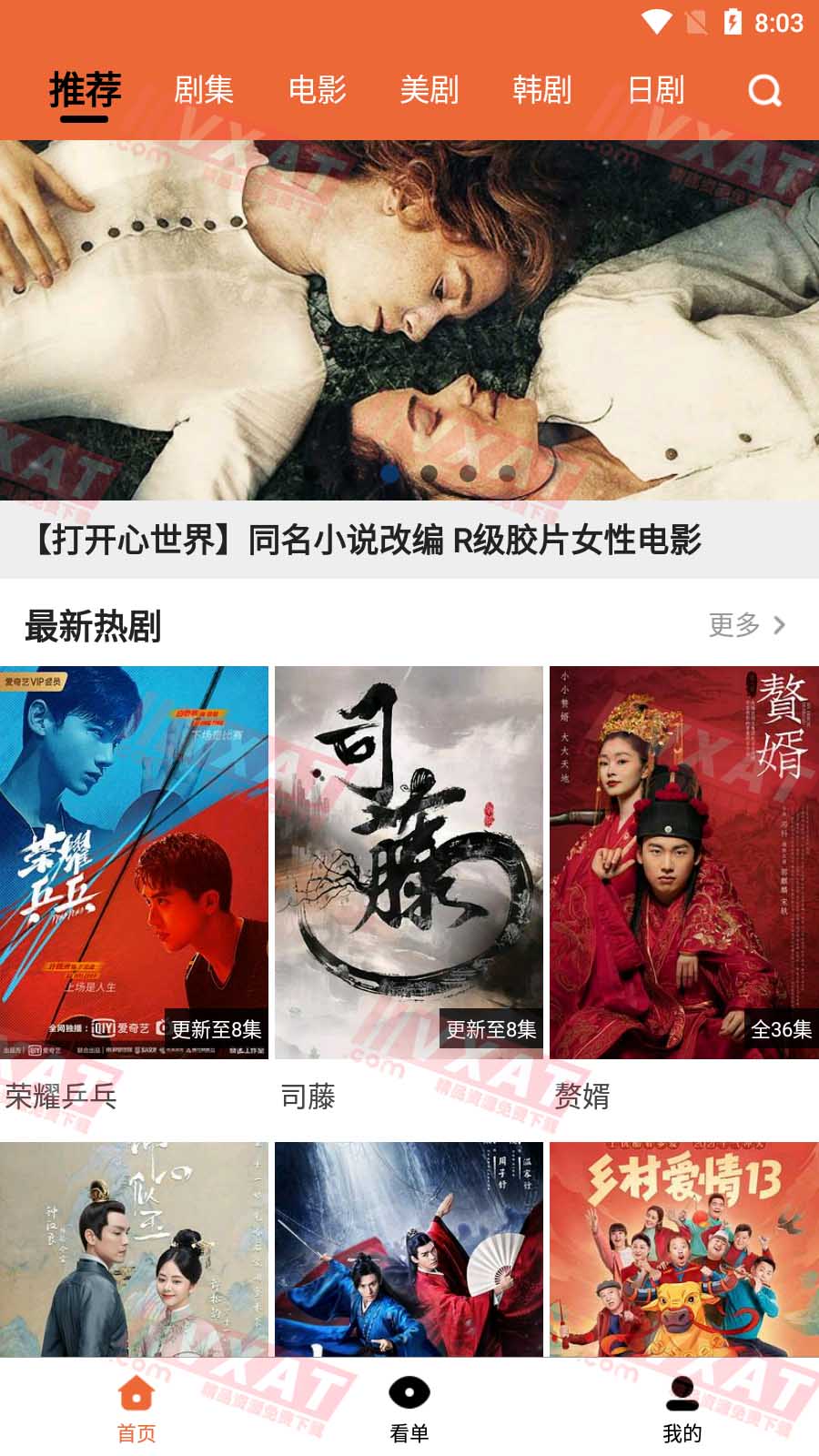The image size is (819, 1456).
Task: Go to the 日剧 tab
Action: pyautogui.click(x=655, y=90)
